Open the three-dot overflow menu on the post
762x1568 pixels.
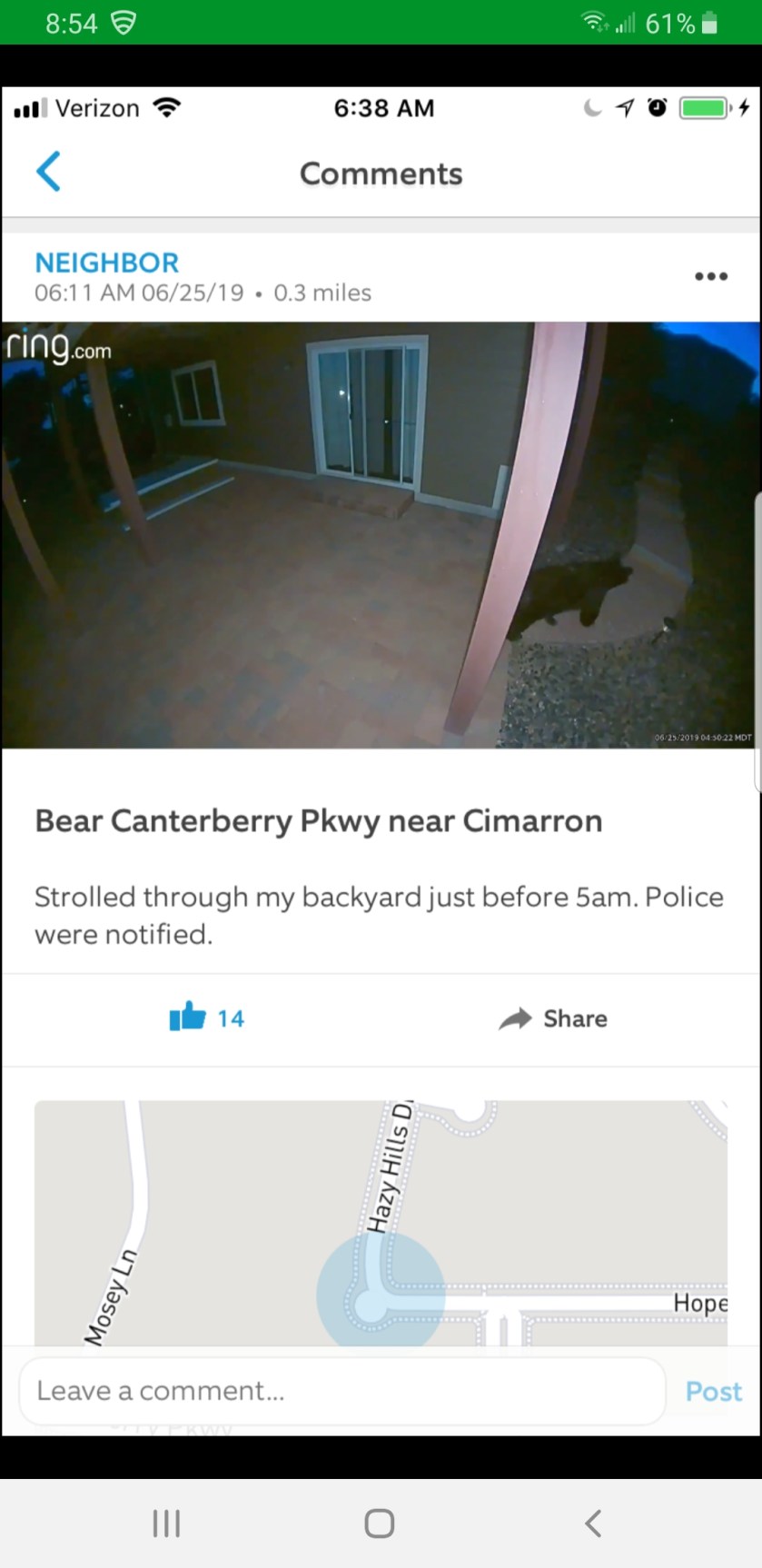pyautogui.click(x=710, y=276)
